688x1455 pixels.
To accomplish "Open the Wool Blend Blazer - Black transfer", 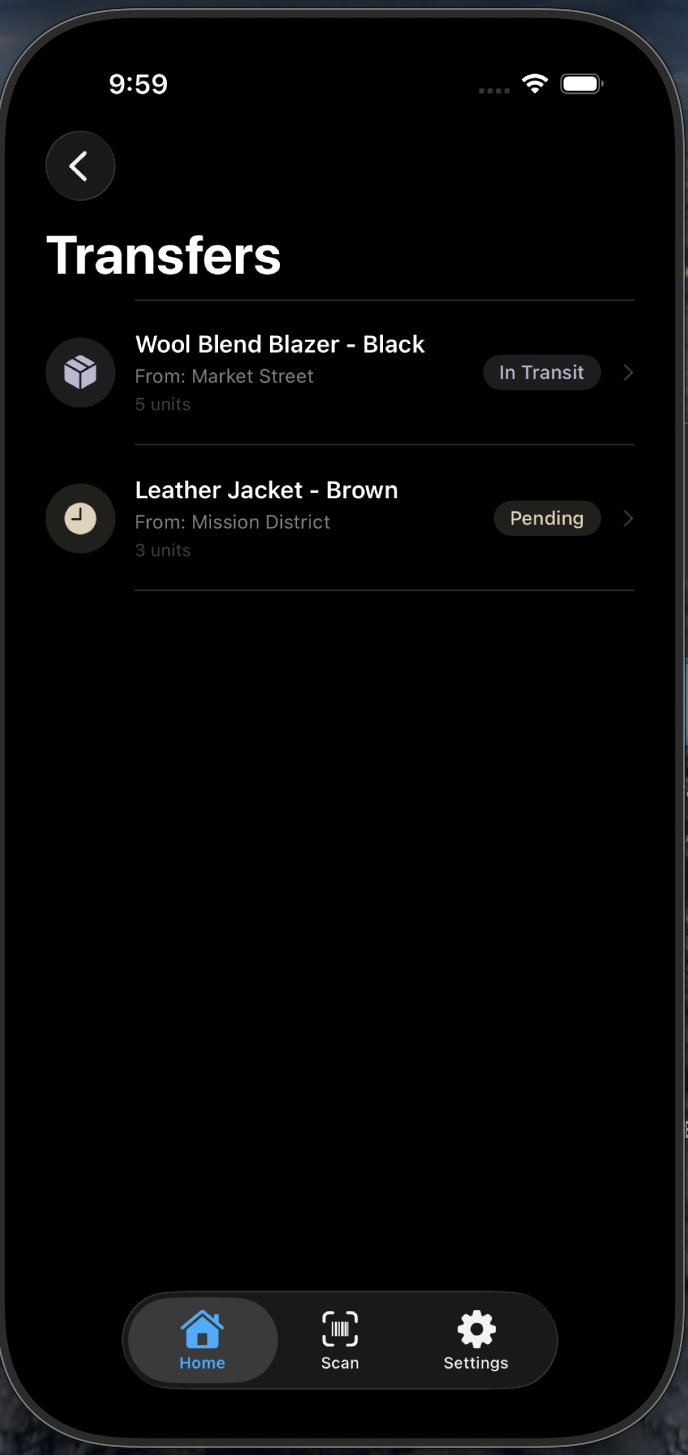I will pos(340,372).
